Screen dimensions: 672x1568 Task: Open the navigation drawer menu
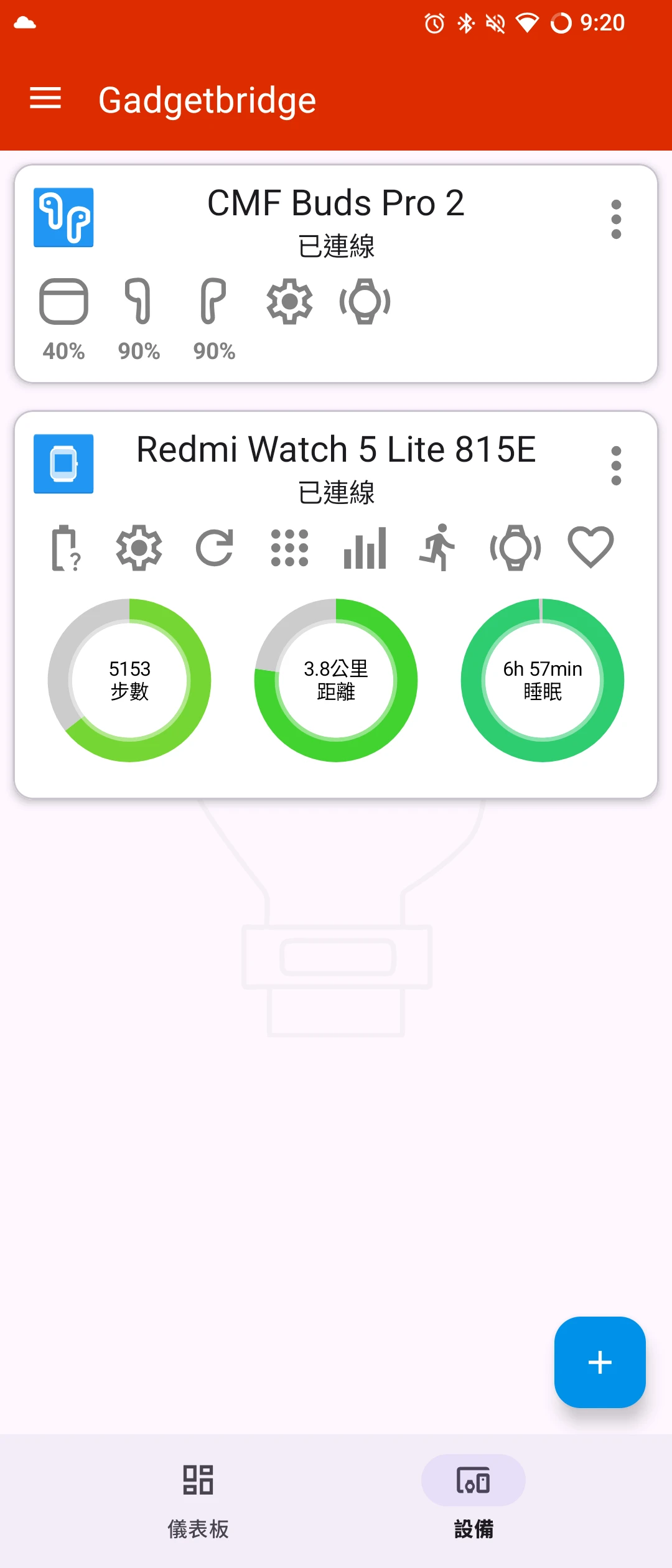click(x=45, y=99)
